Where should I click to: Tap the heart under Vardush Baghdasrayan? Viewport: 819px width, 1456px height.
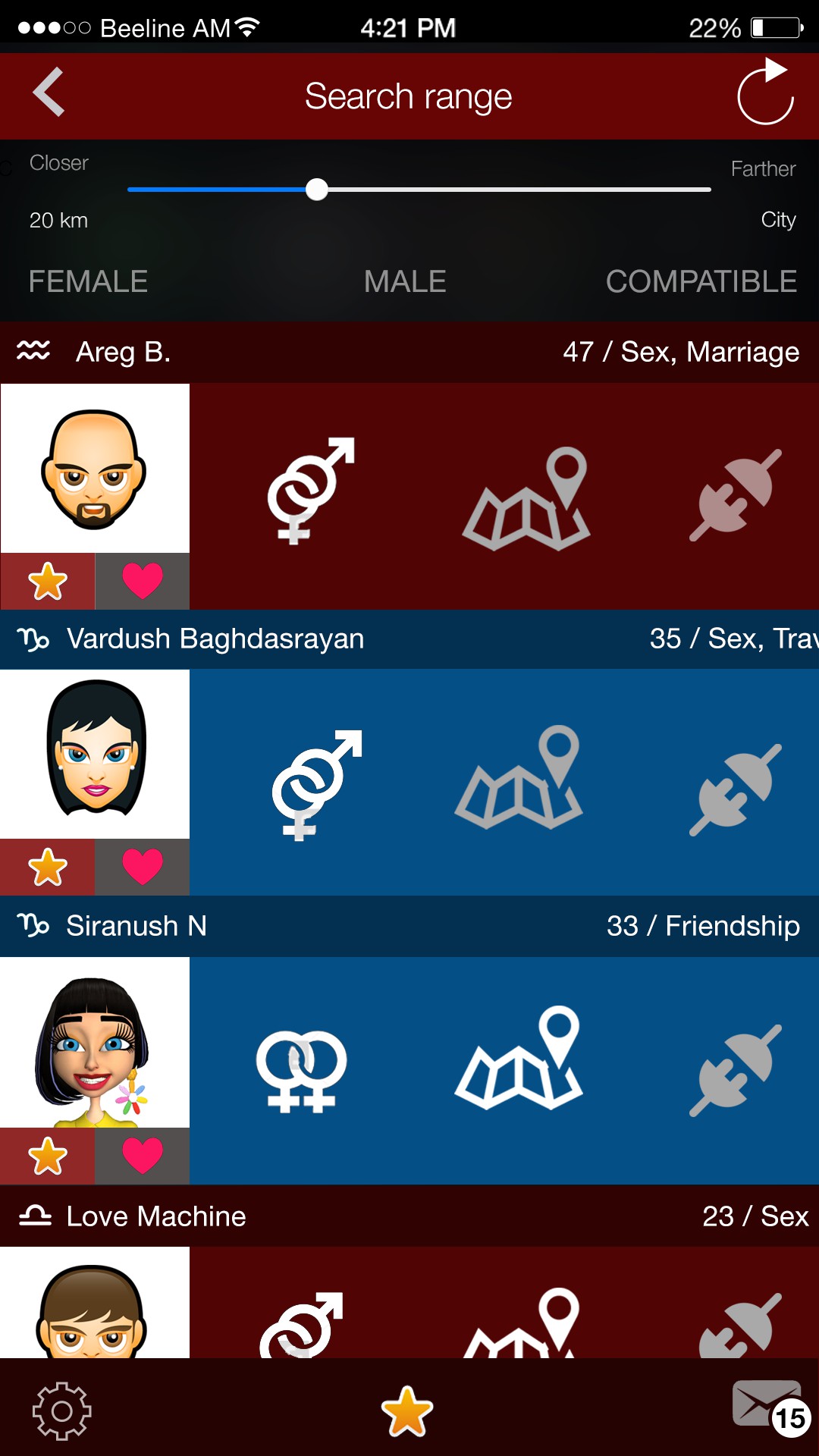(143, 868)
